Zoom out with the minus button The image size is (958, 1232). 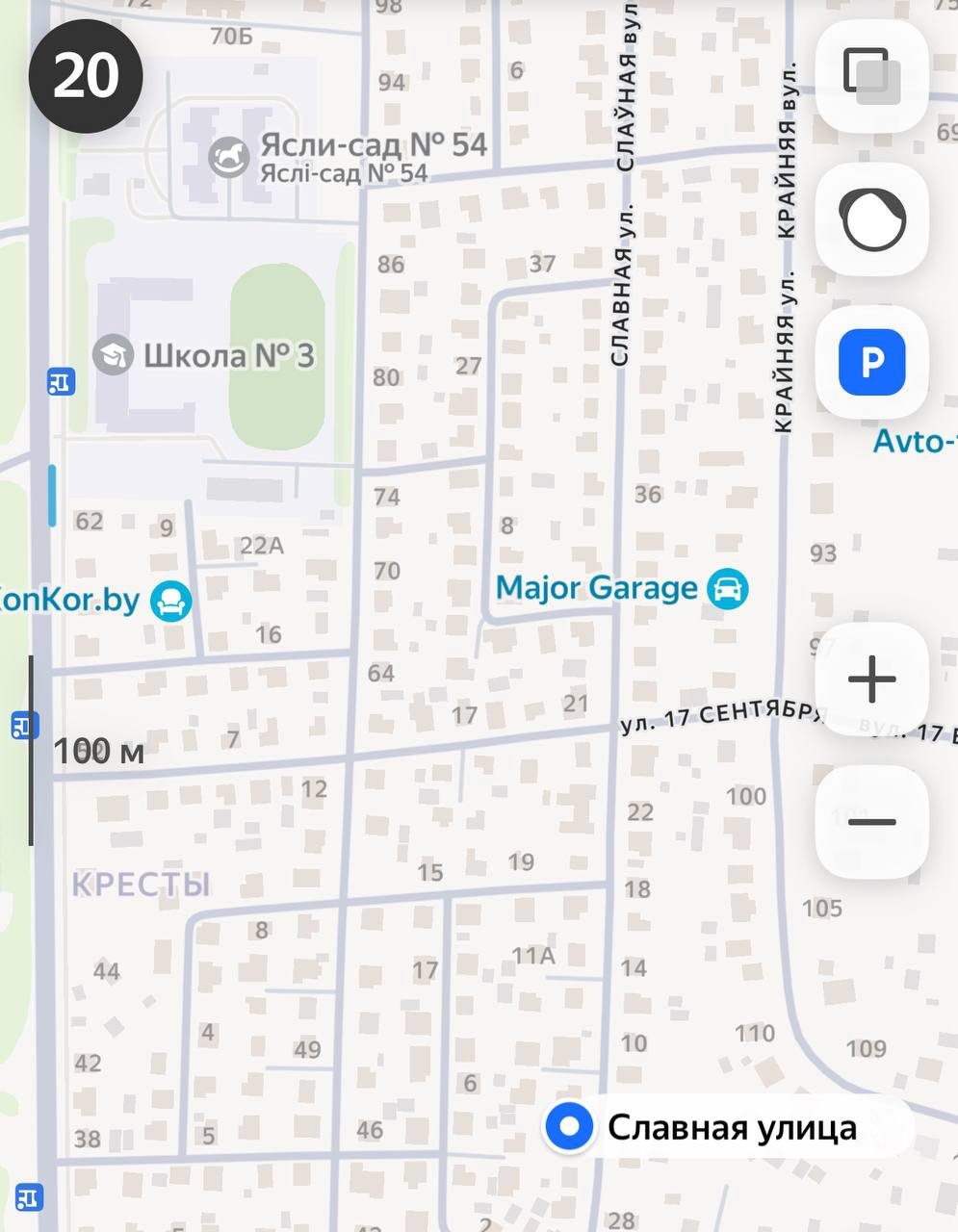tap(871, 821)
